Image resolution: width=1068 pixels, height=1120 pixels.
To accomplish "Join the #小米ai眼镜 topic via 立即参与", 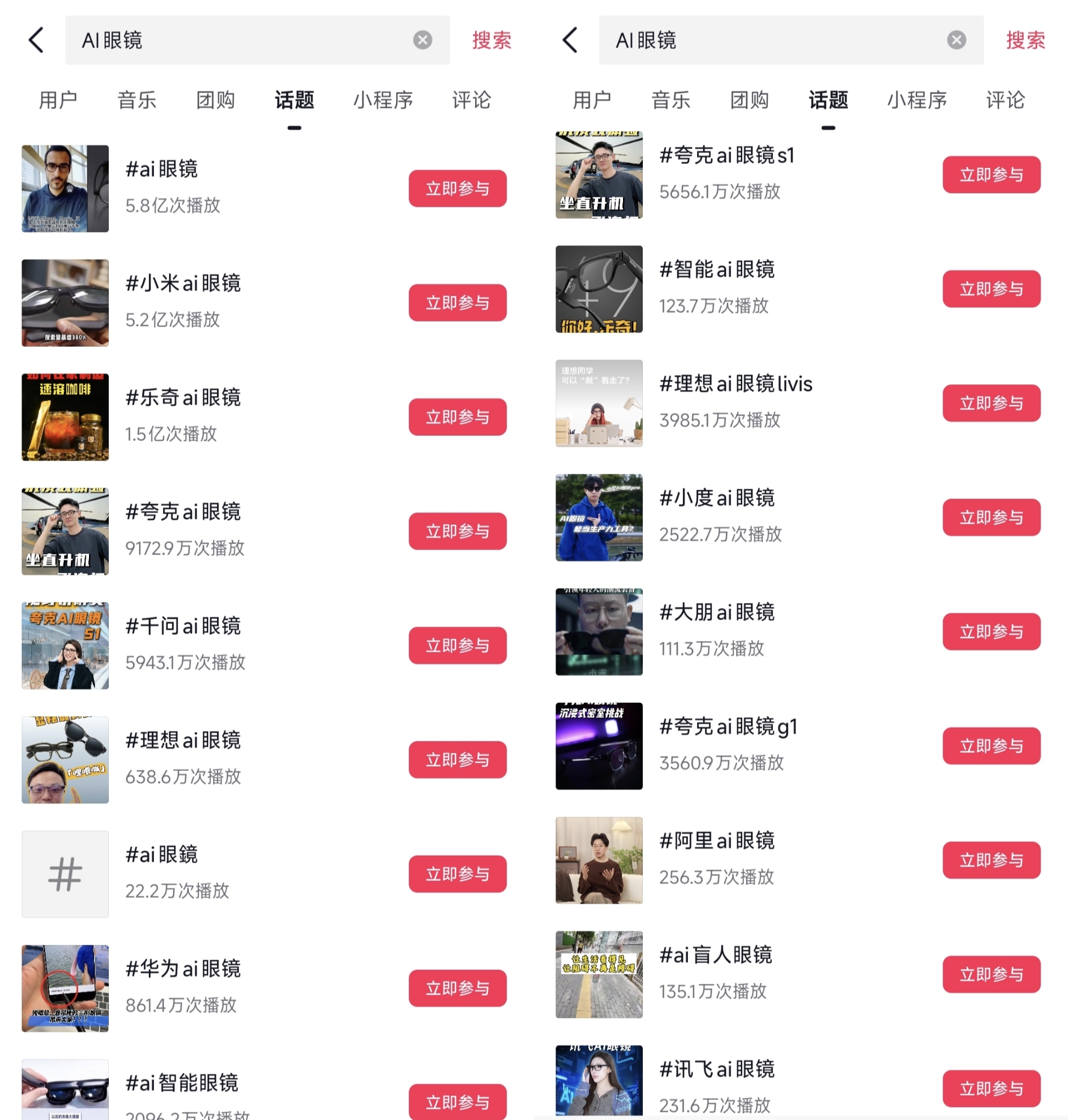I will pos(457,302).
